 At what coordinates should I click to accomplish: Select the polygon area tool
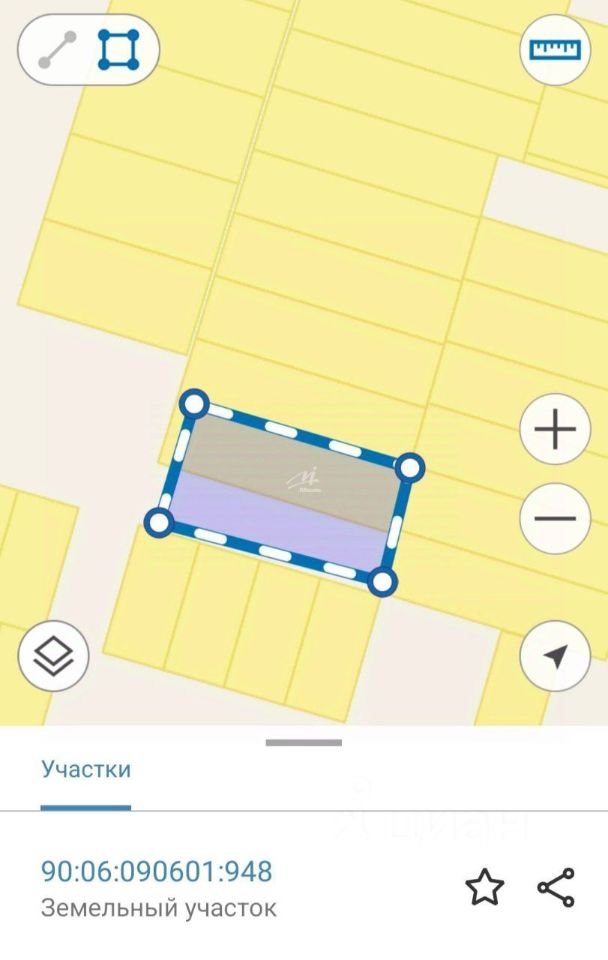click(119, 49)
